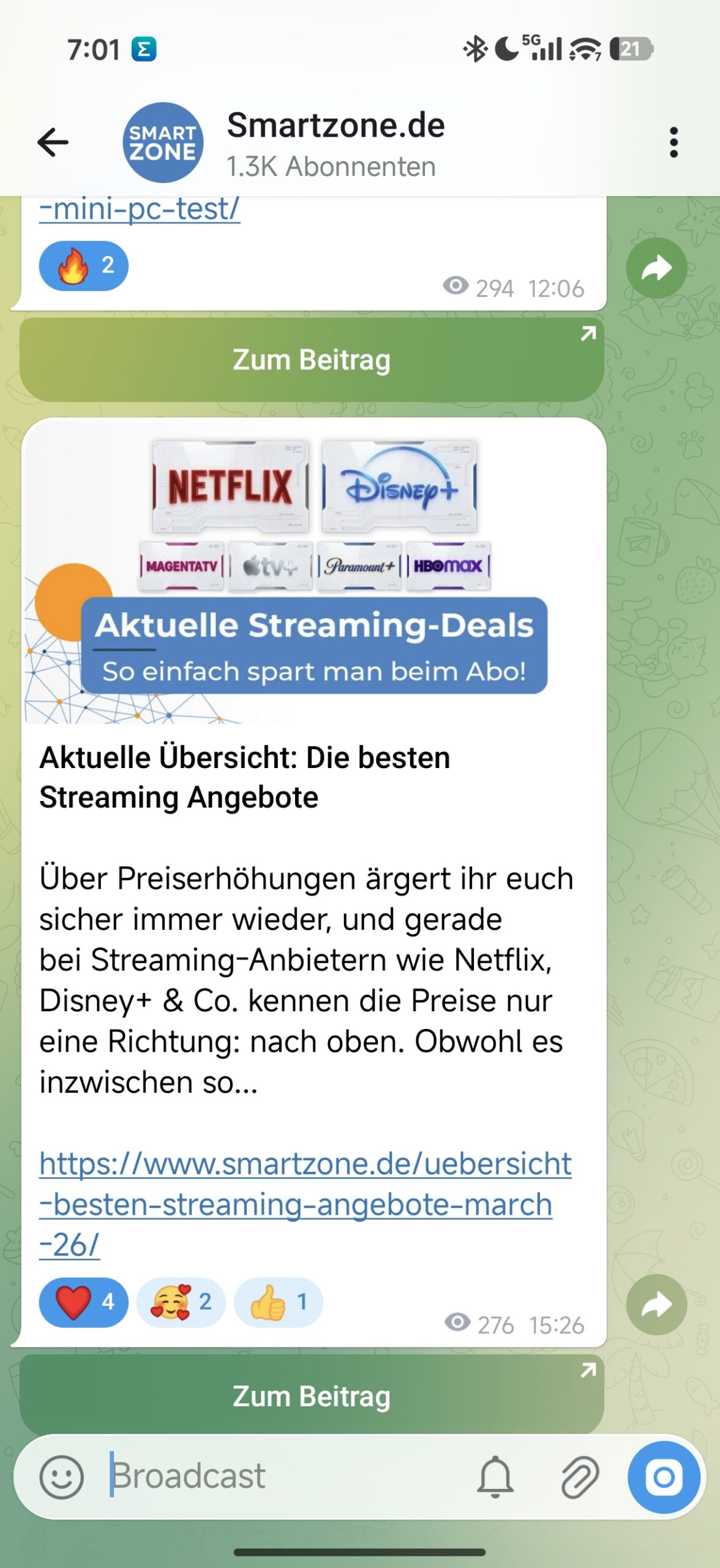React with the smiling hearts emoji

click(181, 1302)
